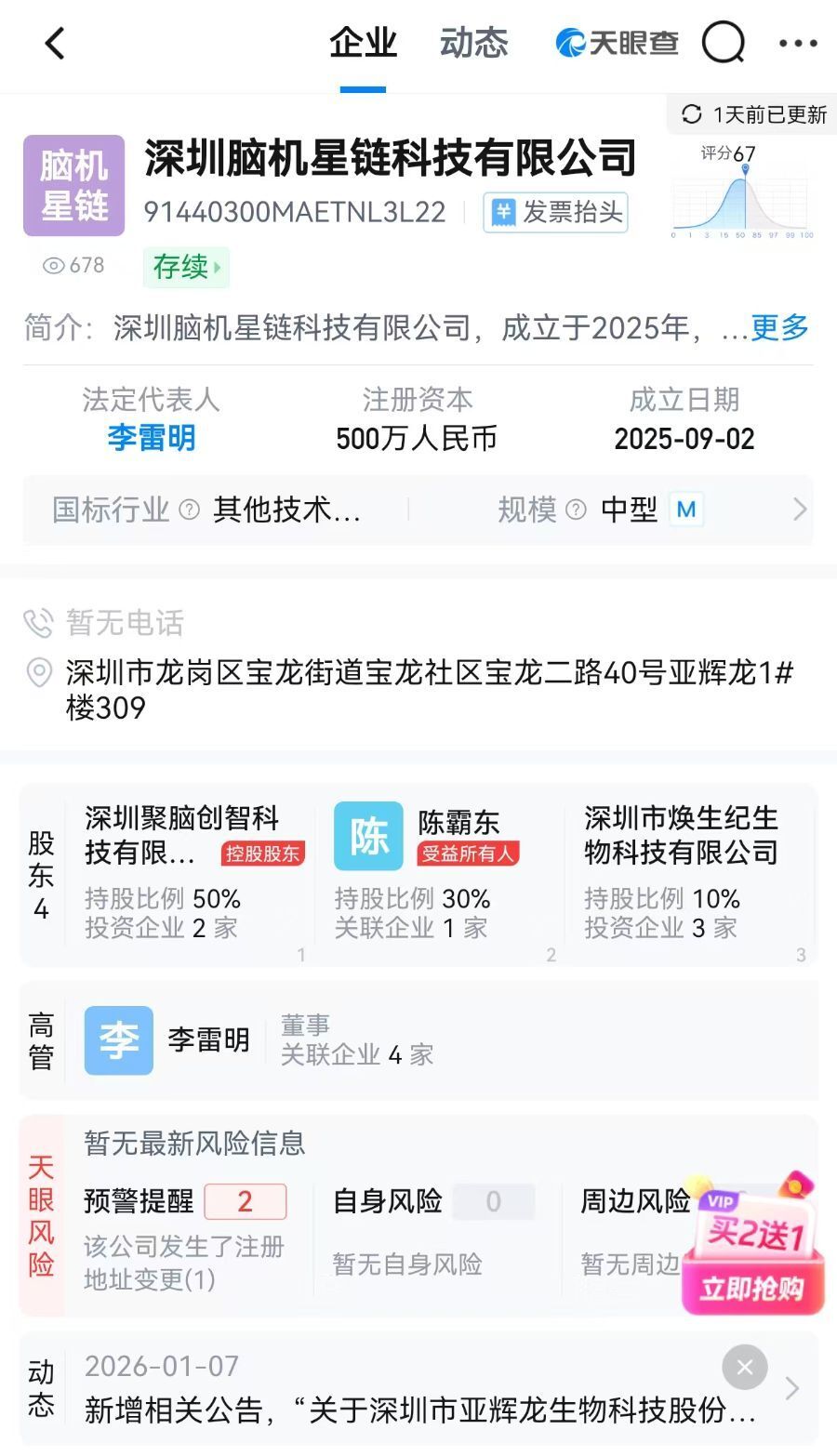This screenshot has width=837, height=1456.
Task: Tap the 脑机星链 company logo tile
Action: [x=73, y=186]
